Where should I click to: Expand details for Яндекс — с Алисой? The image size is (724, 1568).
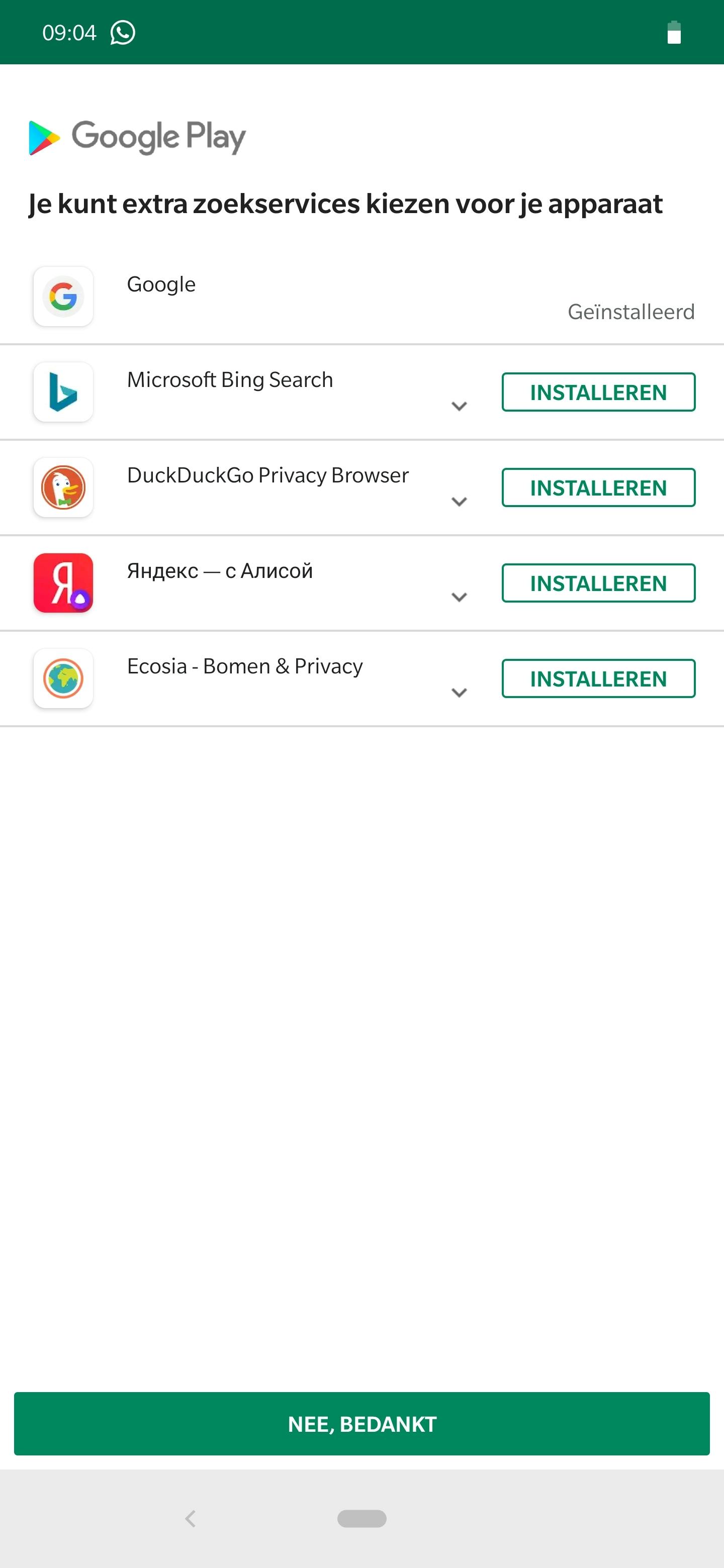pyautogui.click(x=459, y=597)
